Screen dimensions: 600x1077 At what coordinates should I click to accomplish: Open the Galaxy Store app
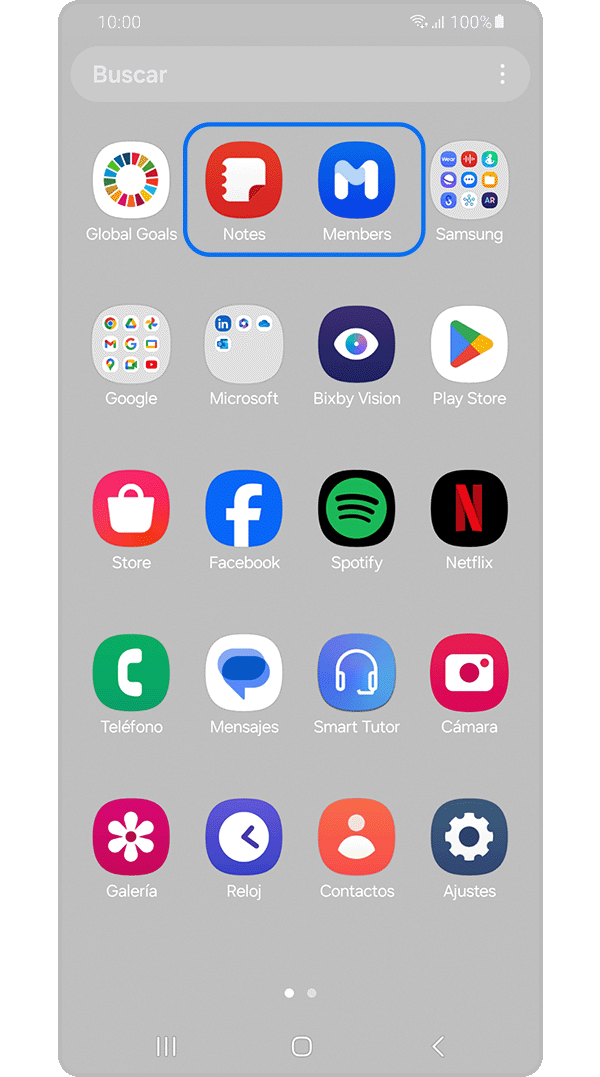point(131,508)
